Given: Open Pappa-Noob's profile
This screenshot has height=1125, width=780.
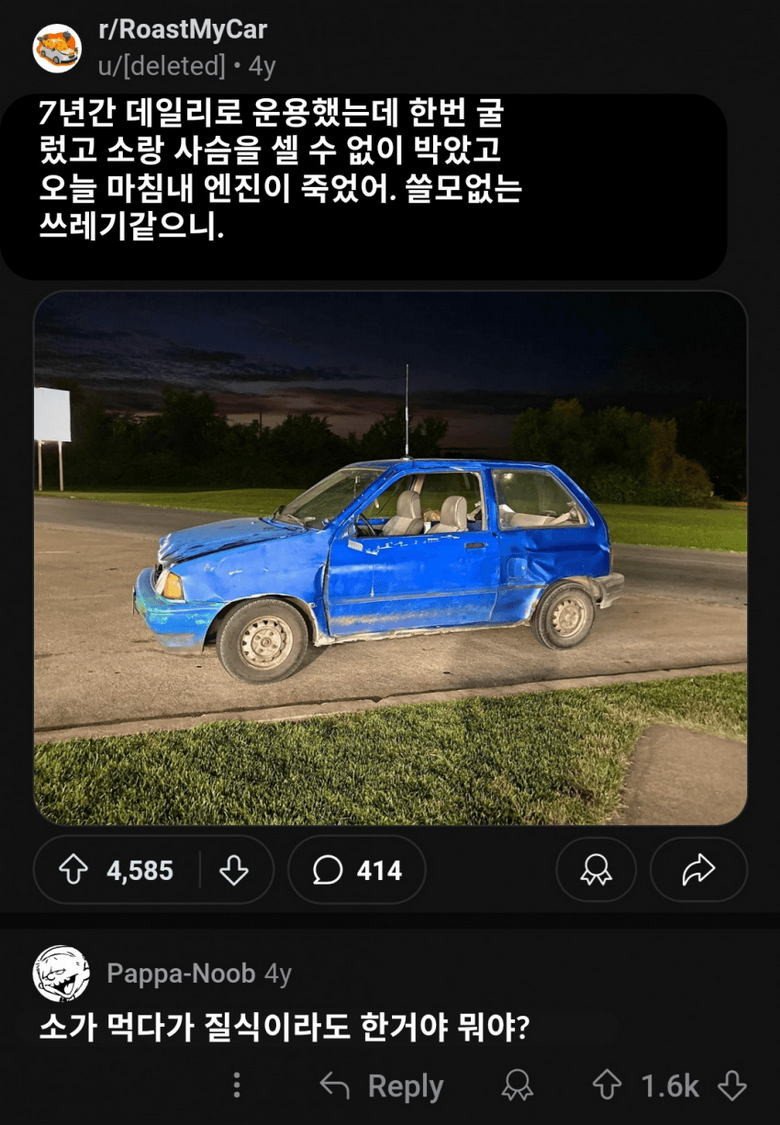Looking at the screenshot, I should pyautogui.click(x=180, y=973).
